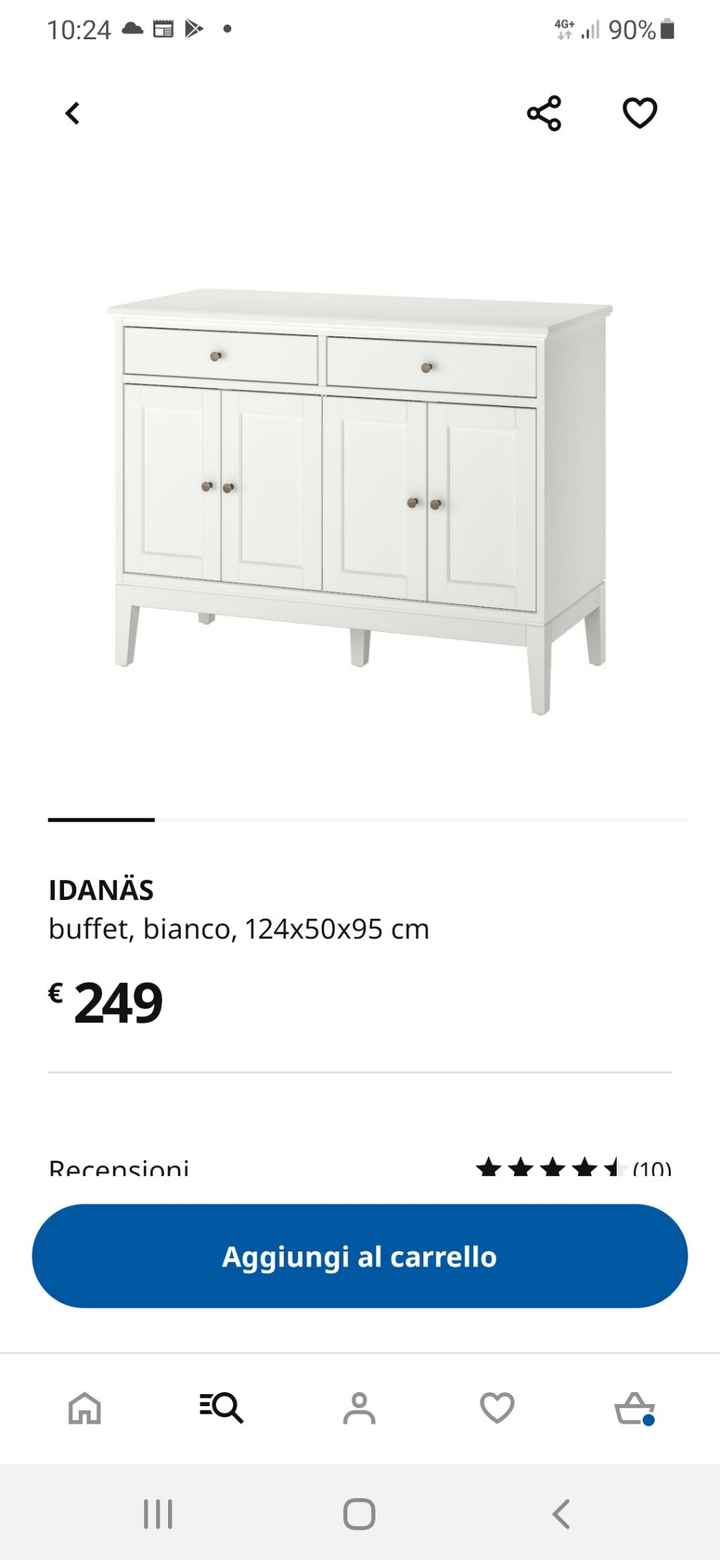Add IDANÄS buffet to favorites via heart icon
Viewport: 720px width, 1560px height.
(639, 113)
